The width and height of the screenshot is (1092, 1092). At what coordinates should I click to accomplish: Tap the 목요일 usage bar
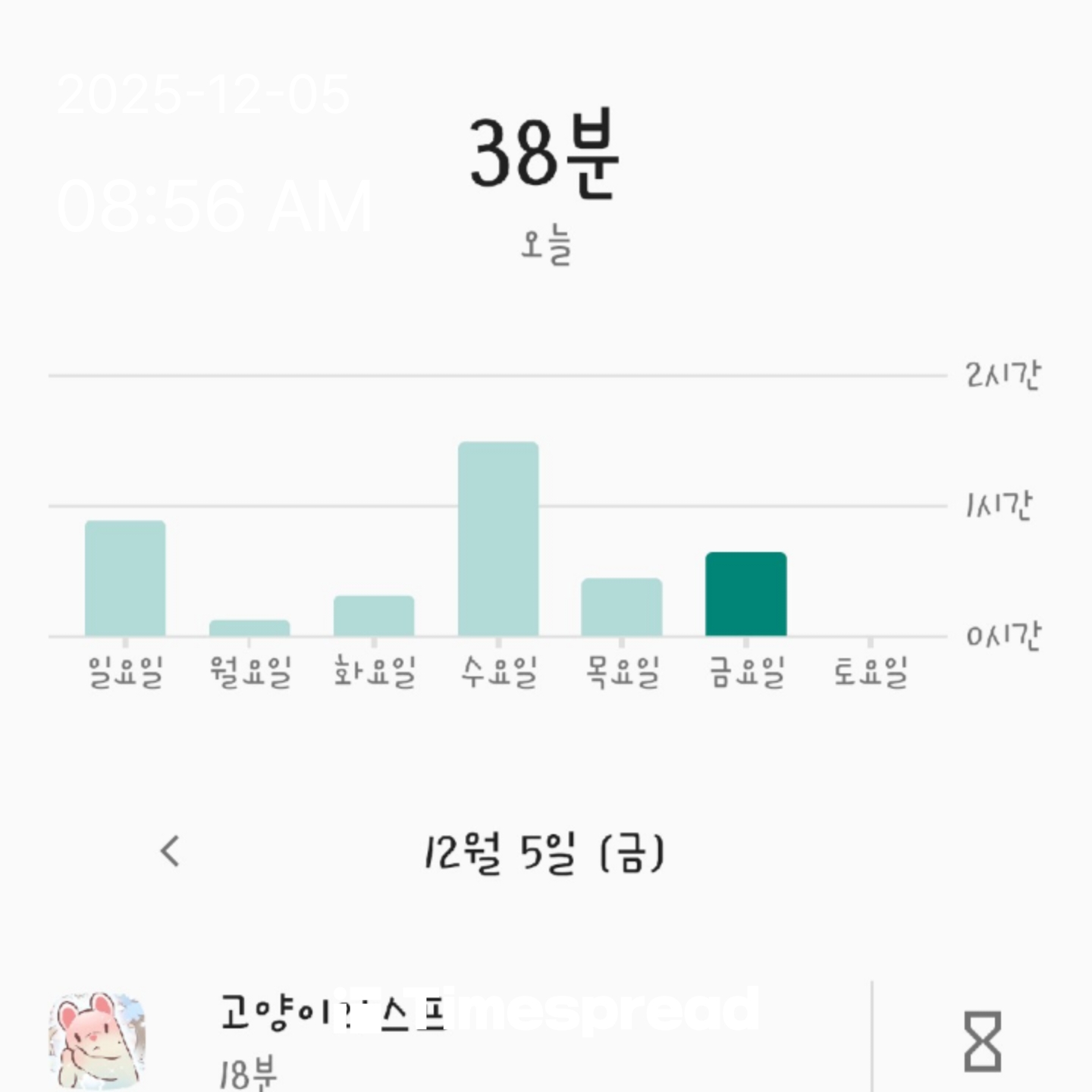click(x=622, y=607)
